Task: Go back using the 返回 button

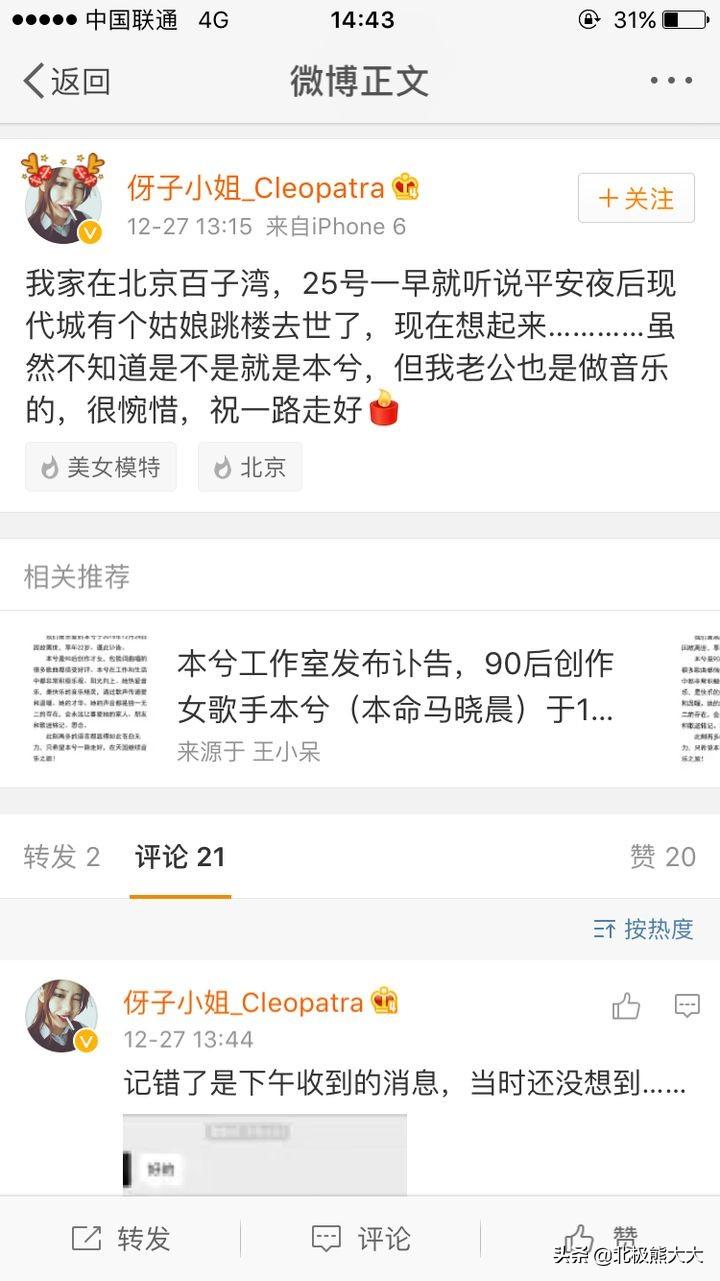Action: coord(67,81)
